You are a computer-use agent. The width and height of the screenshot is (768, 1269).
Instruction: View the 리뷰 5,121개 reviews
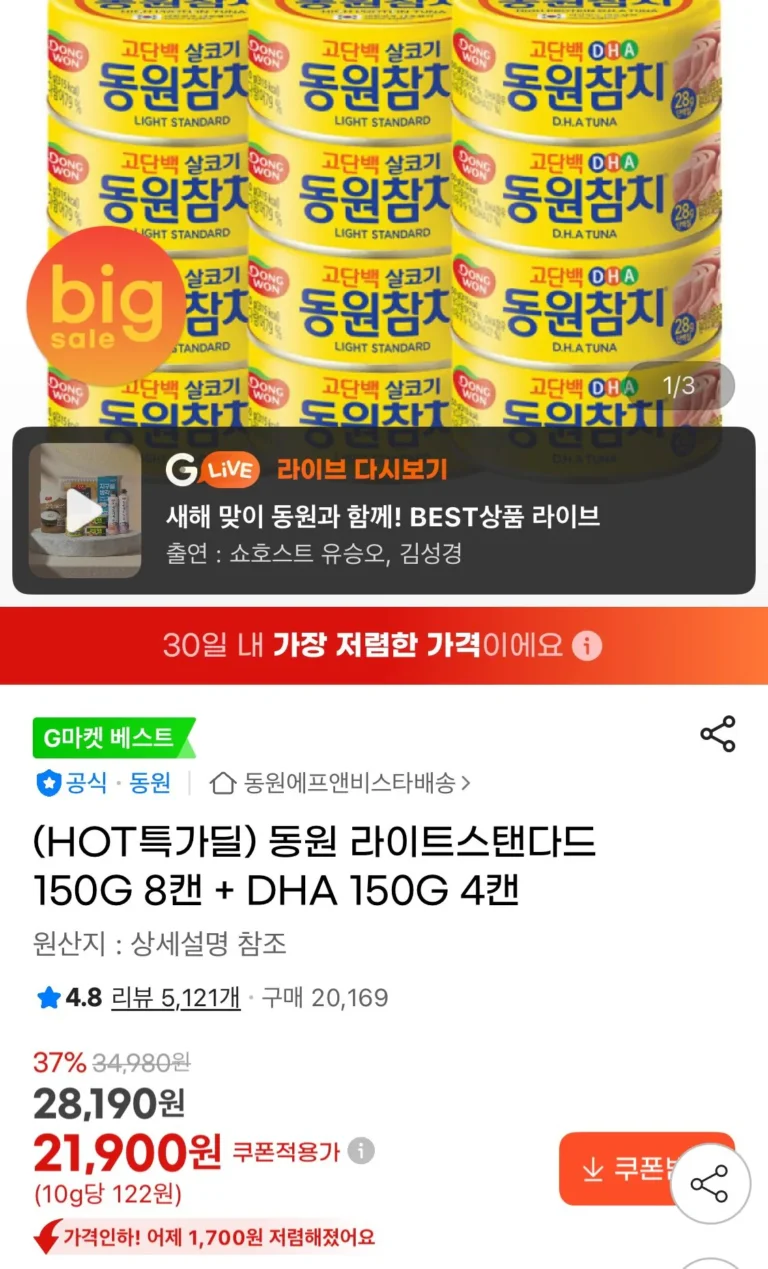[175, 997]
